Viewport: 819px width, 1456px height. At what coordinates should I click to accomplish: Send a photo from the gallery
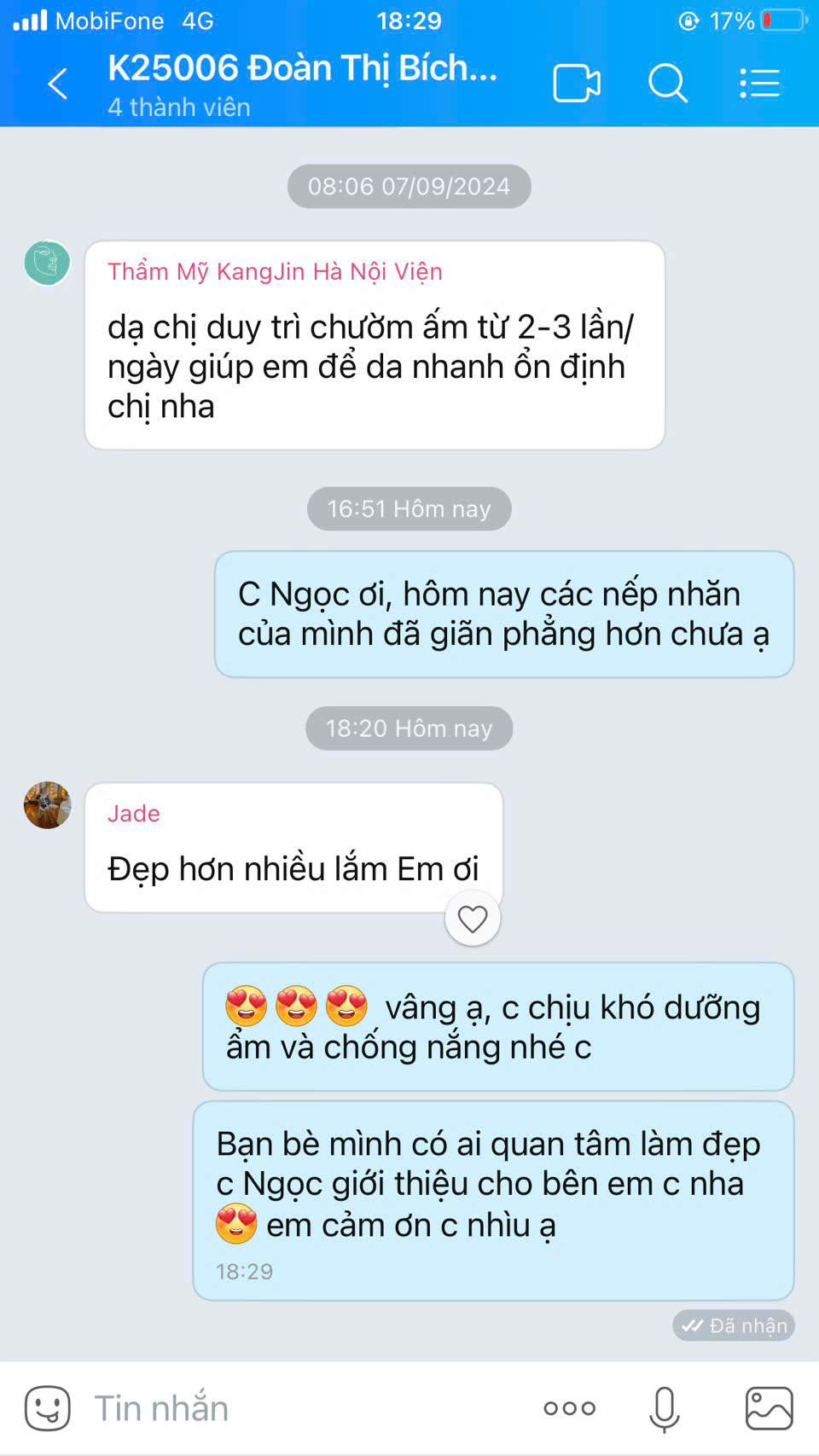point(770,1408)
